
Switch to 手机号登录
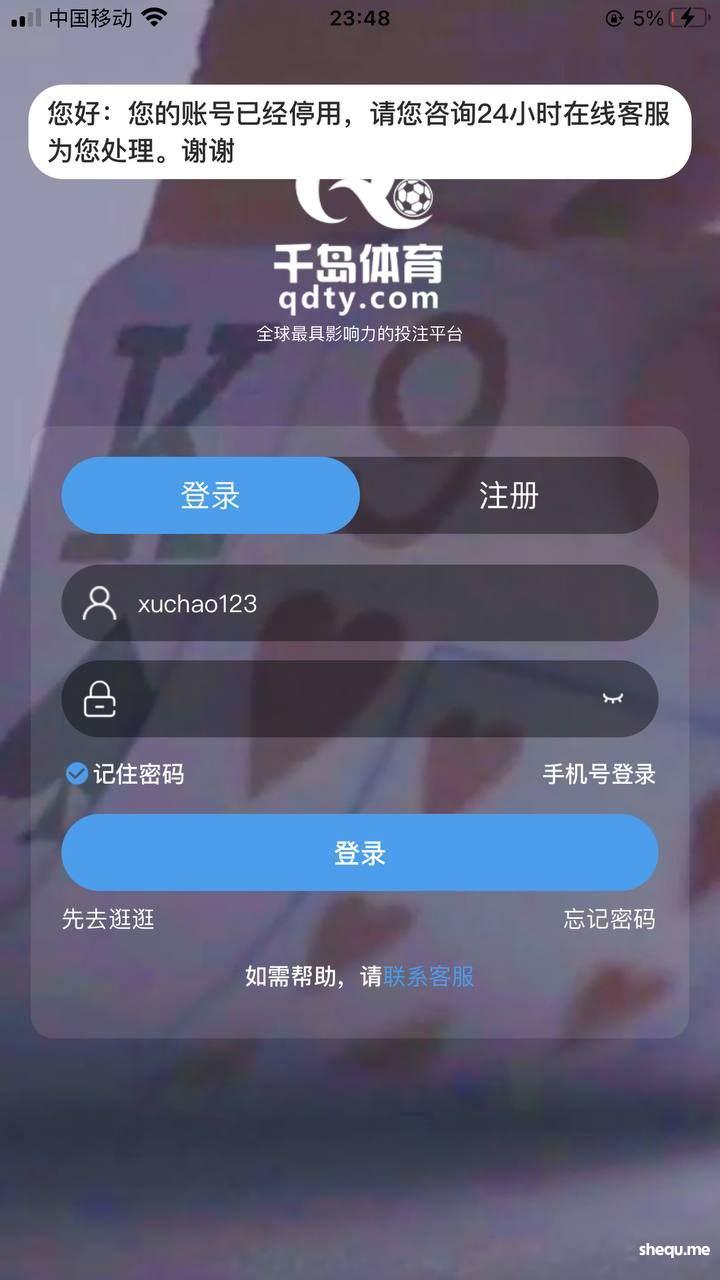(599, 773)
